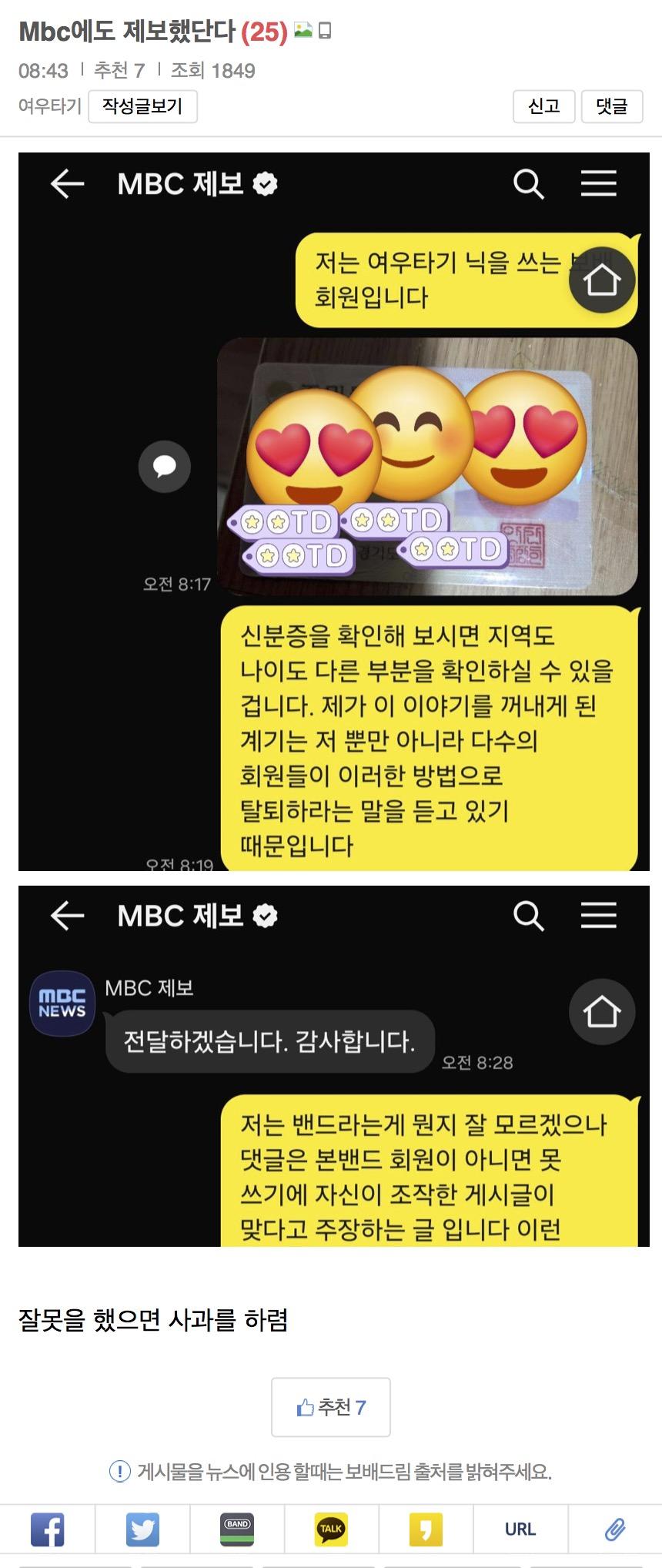Open 작성글보기 to view the author's posts
This screenshot has width=662, height=1568.
(x=142, y=106)
